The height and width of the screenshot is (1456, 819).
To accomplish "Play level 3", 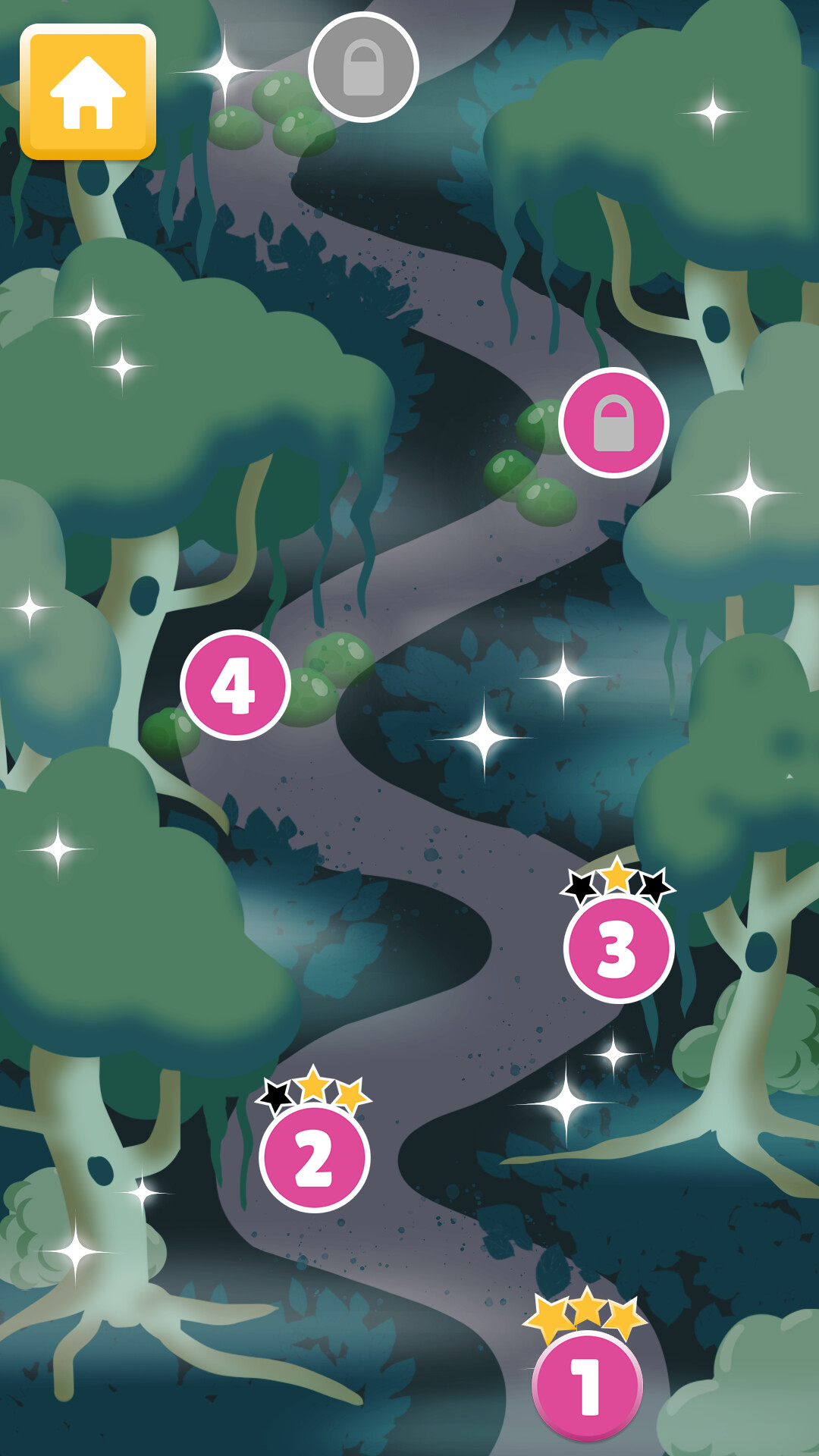I will [619, 948].
